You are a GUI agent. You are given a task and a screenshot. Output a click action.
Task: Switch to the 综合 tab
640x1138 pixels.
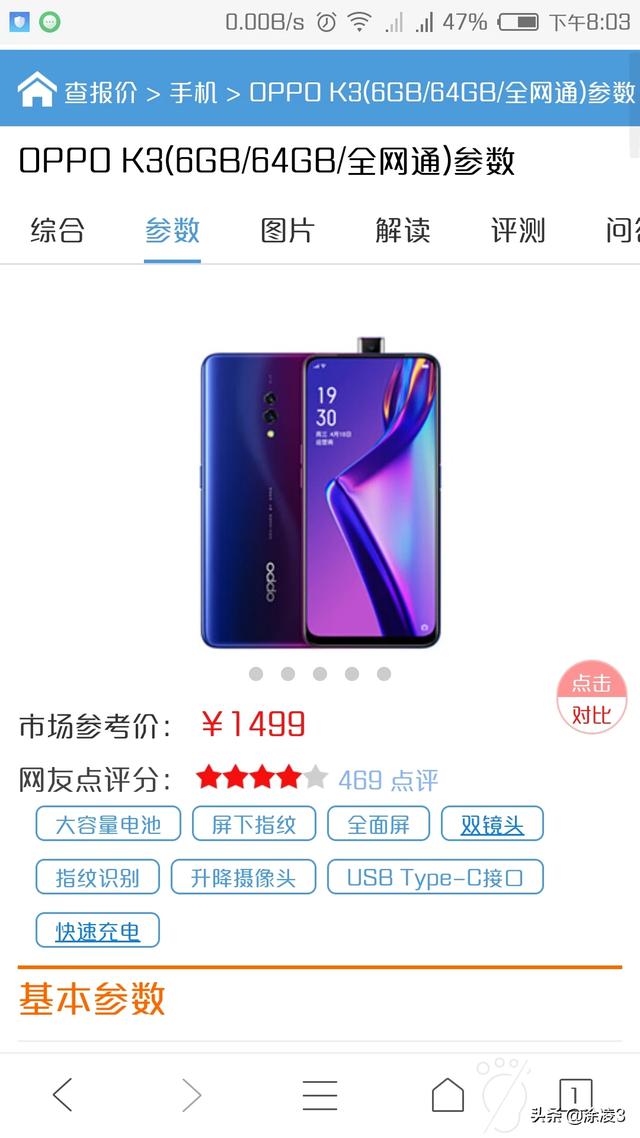57,230
